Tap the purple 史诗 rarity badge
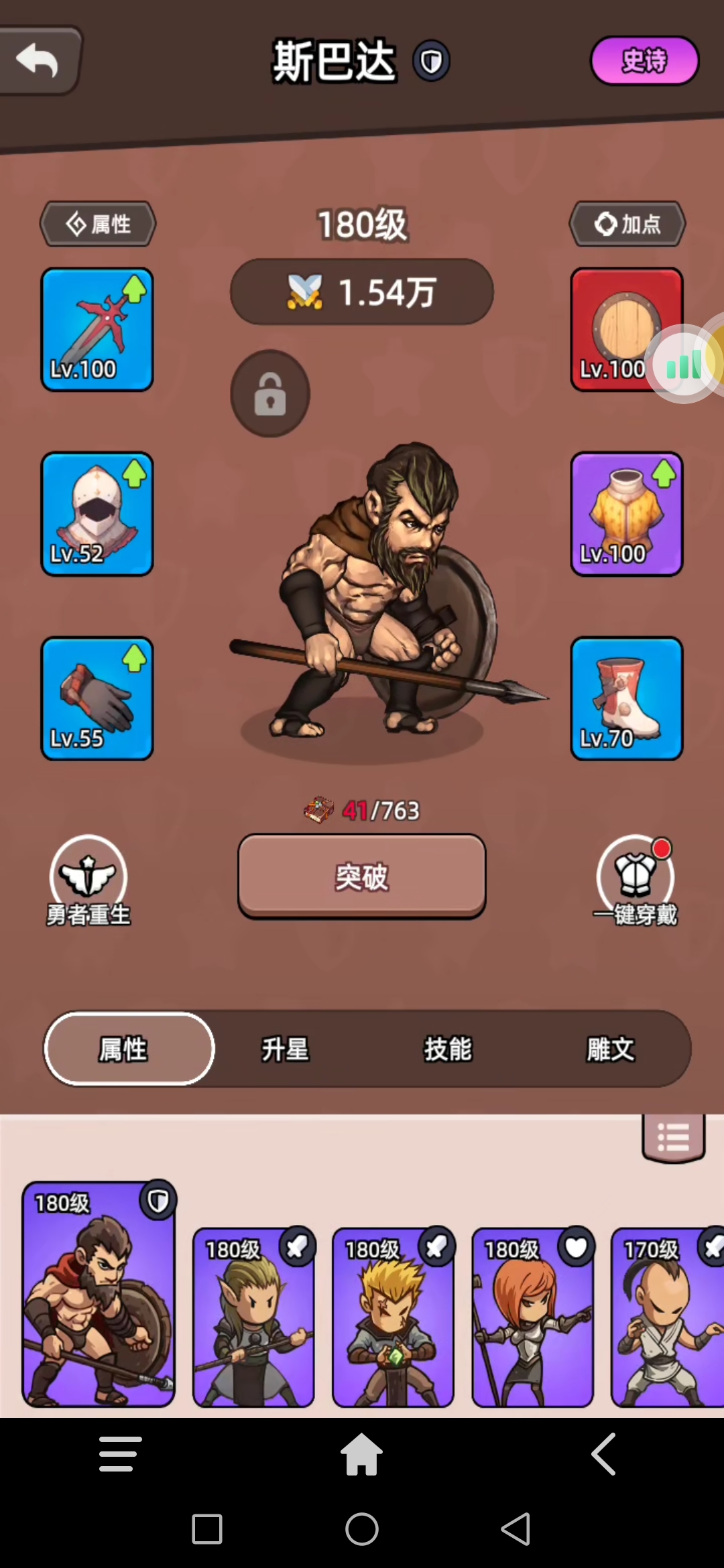 tap(644, 60)
